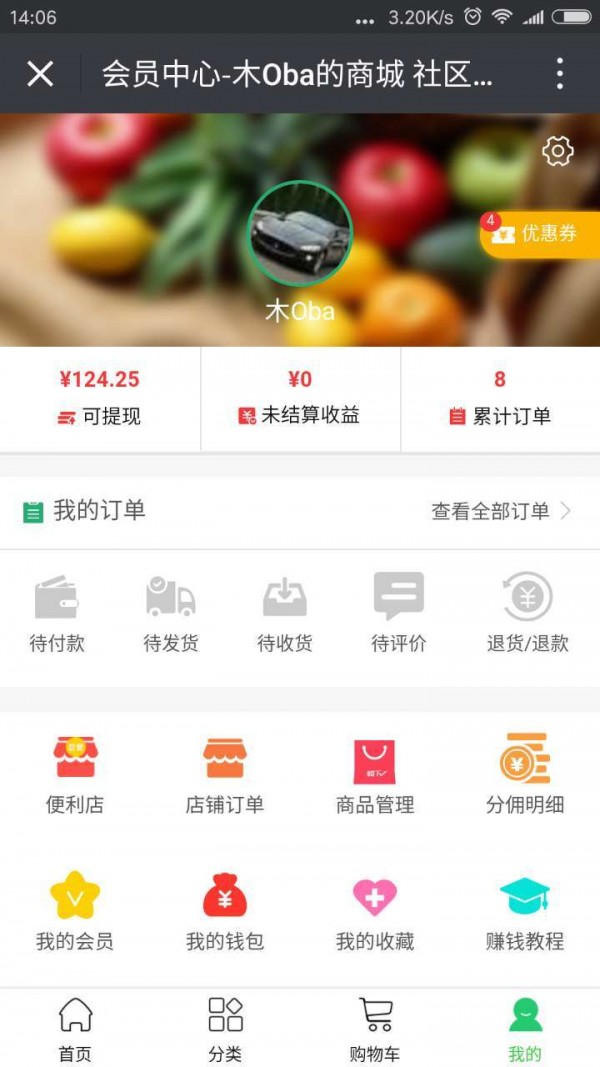600x1067 pixels.
Task: View all orders via 查看全部订单
Action: [500, 511]
